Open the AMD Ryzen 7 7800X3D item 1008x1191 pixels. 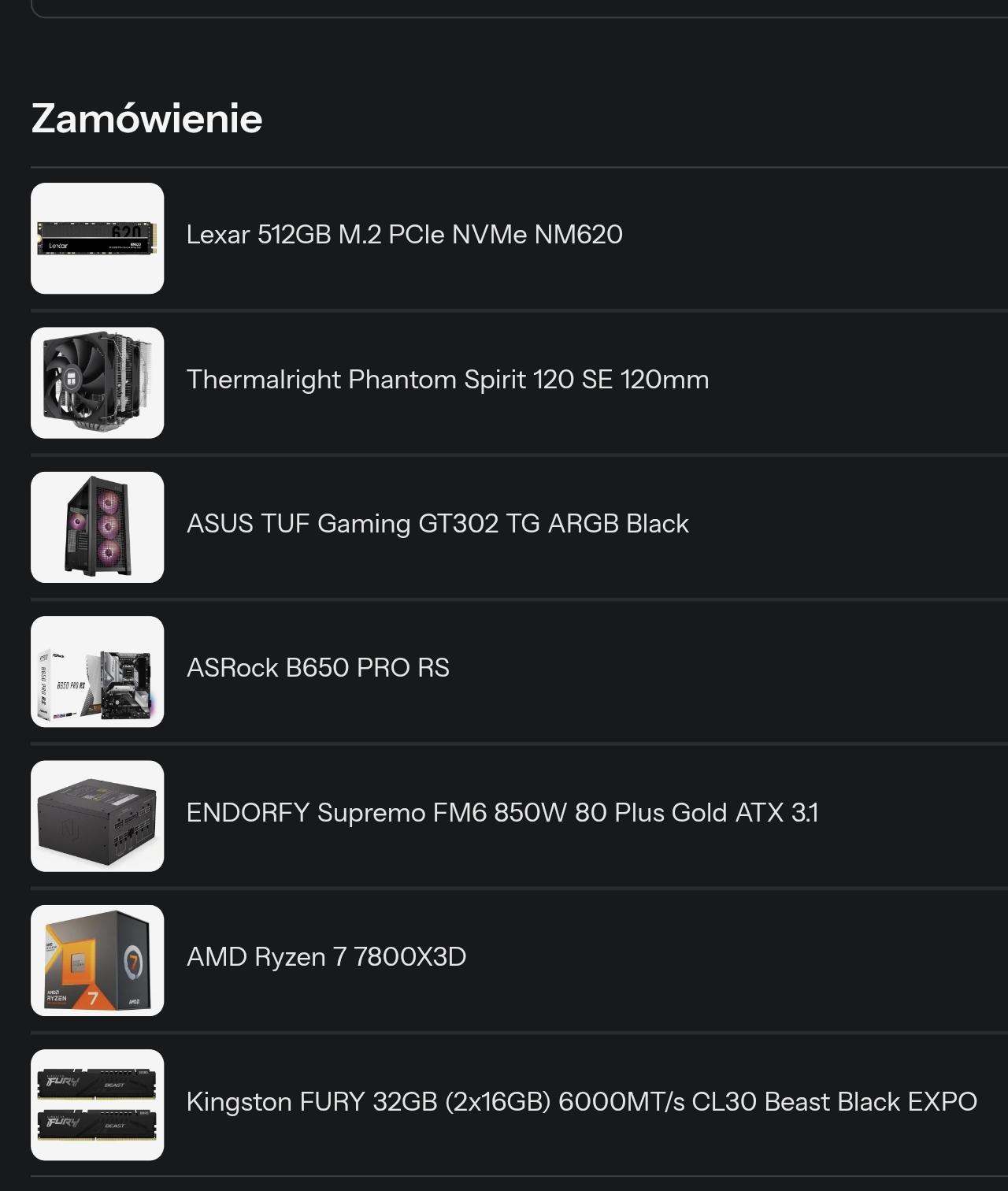(326, 957)
